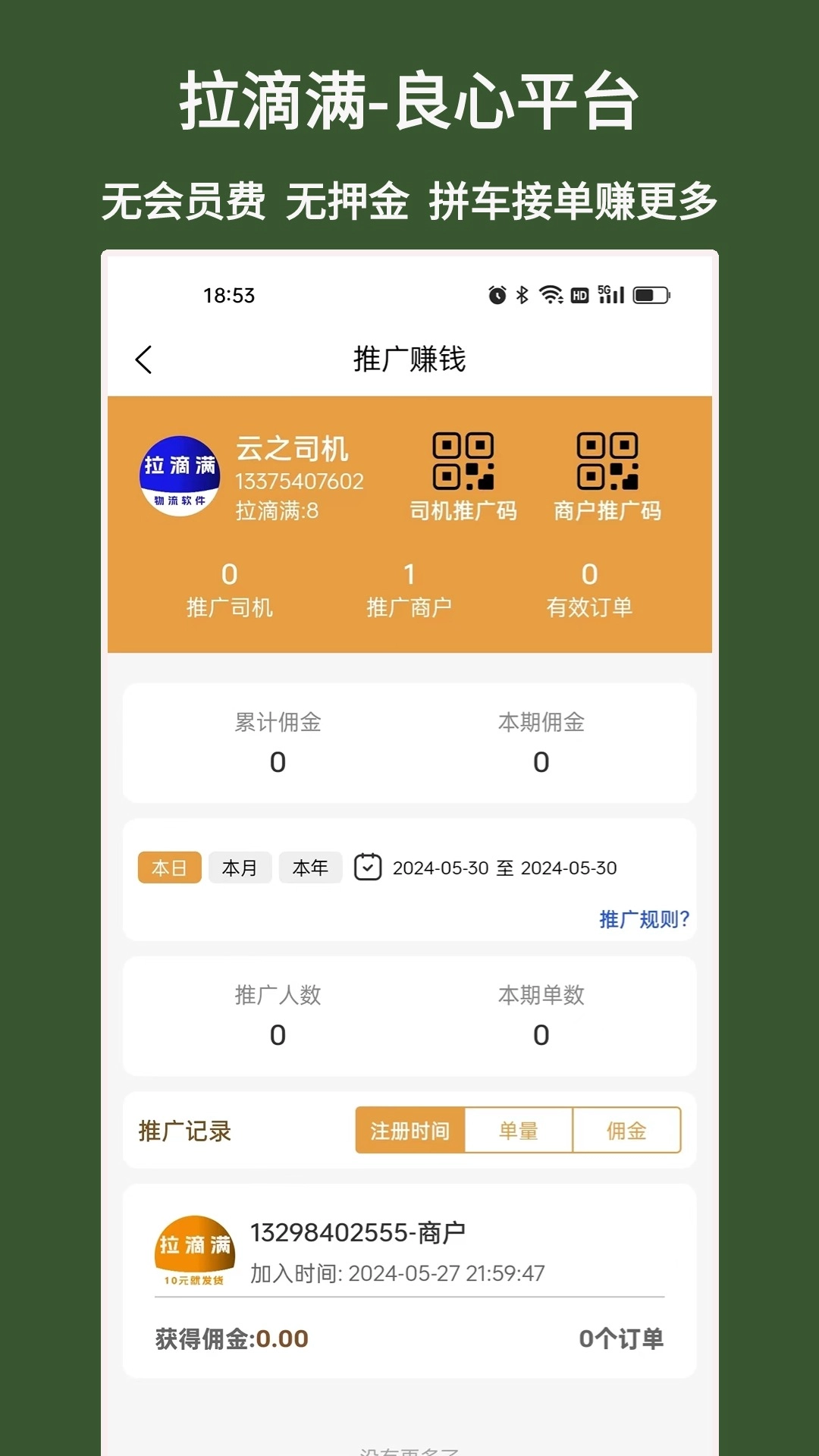This screenshot has width=819, height=1456.
Task: Switch to the 注册时间 tab
Action: (x=409, y=1130)
